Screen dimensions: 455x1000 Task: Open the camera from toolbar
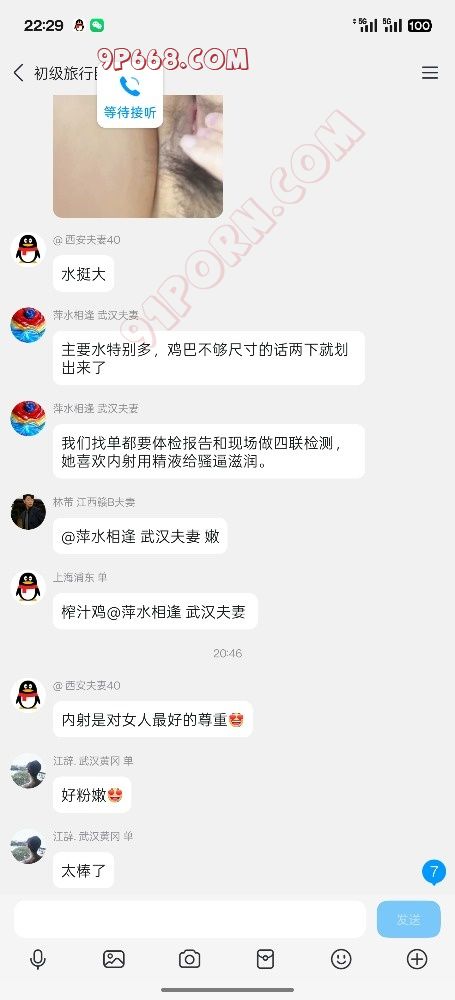(189, 959)
